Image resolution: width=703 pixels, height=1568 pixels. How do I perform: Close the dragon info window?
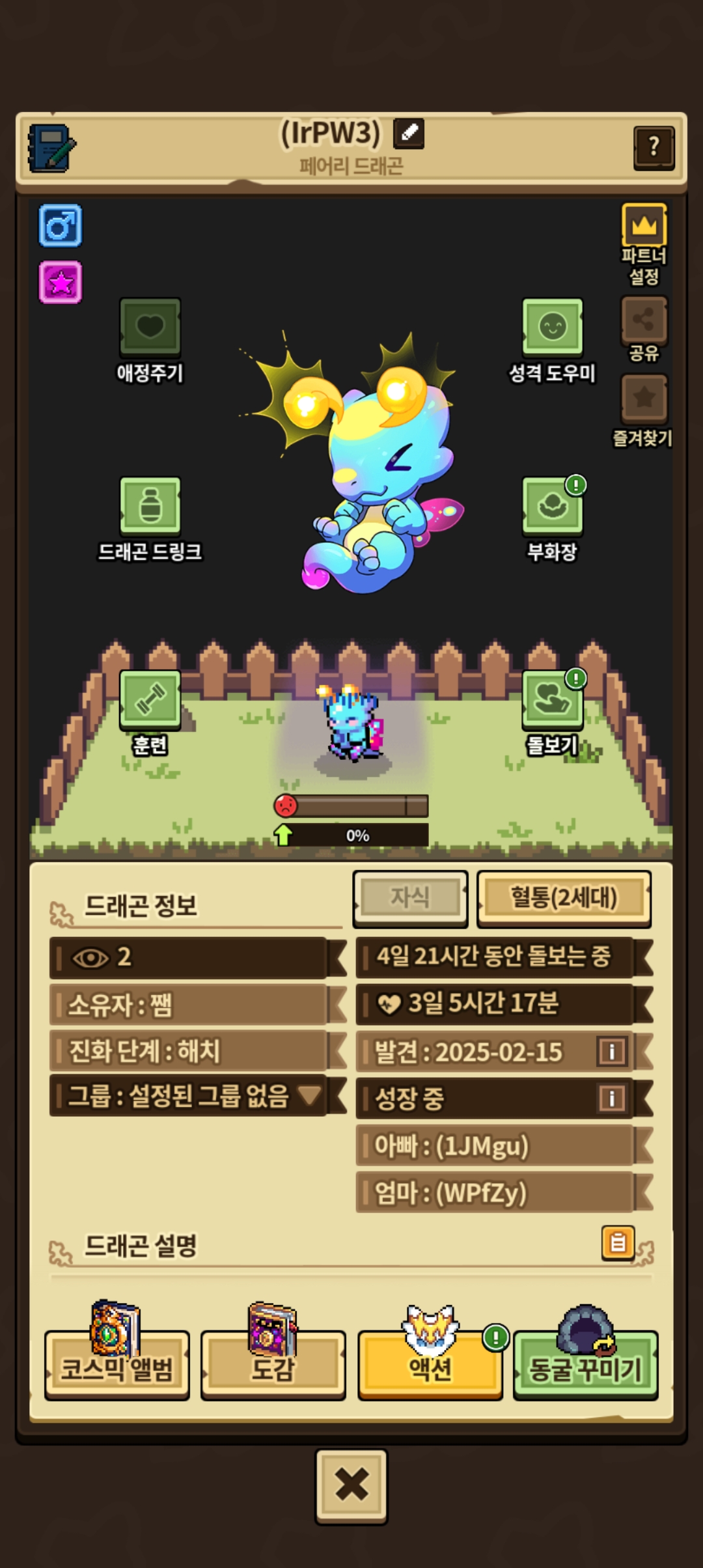[x=351, y=1486]
